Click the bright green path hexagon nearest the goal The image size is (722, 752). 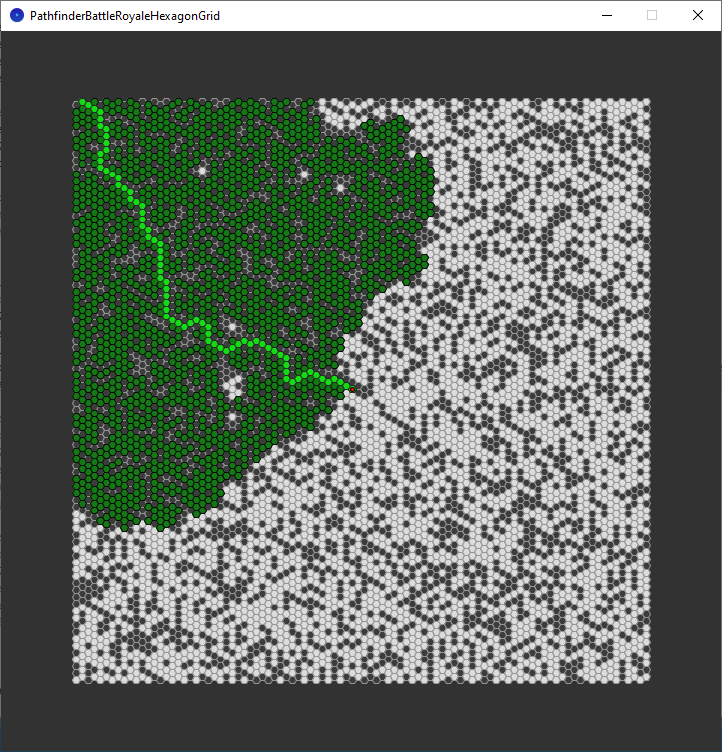[x=345, y=386]
